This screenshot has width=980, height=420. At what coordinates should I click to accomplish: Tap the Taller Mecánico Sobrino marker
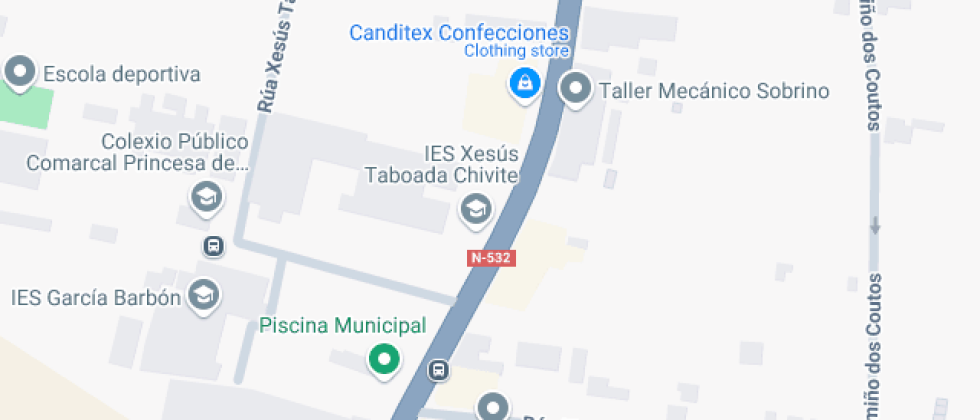point(576,89)
